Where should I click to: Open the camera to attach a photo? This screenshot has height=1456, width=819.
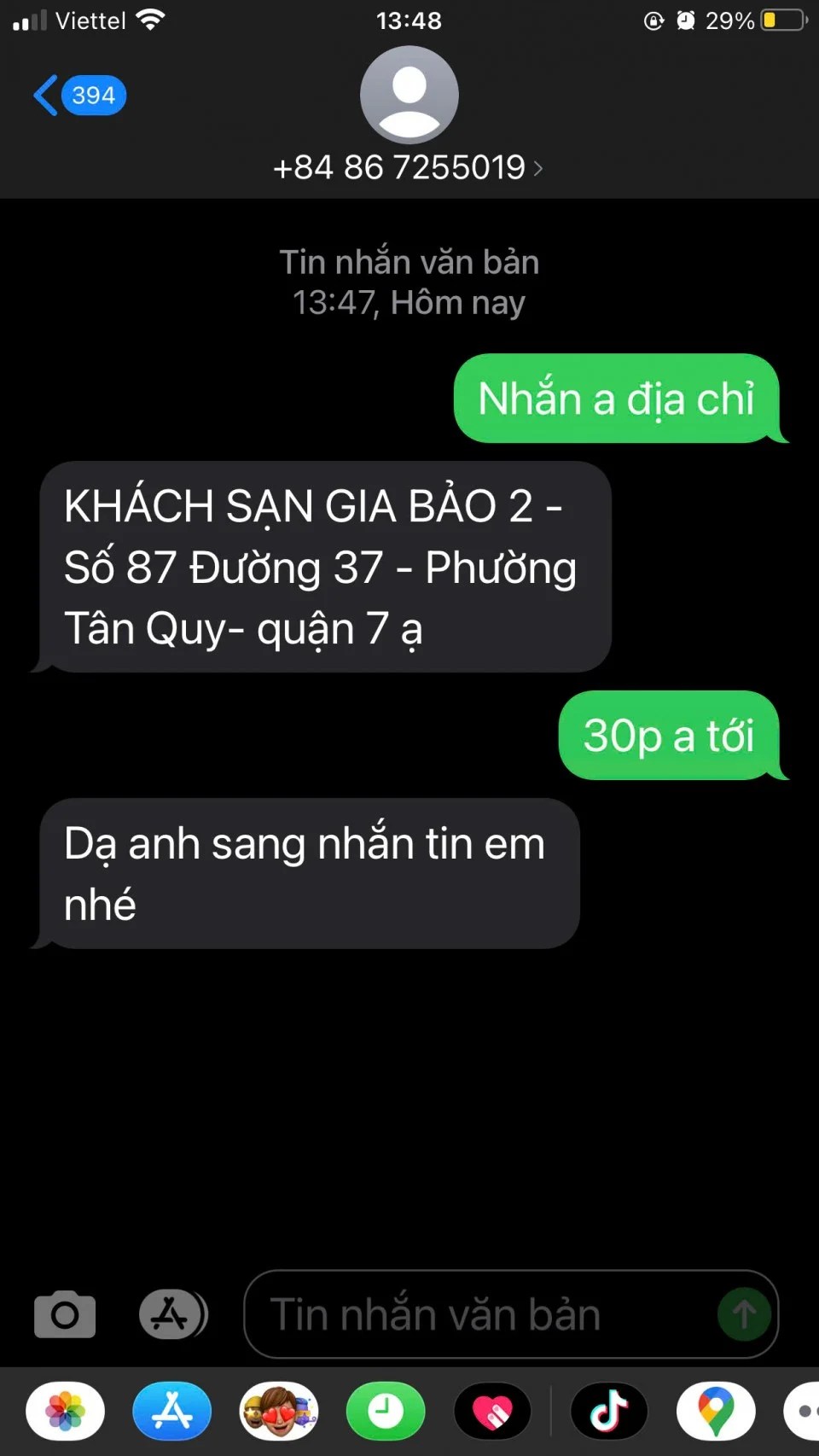[x=65, y=1314]
